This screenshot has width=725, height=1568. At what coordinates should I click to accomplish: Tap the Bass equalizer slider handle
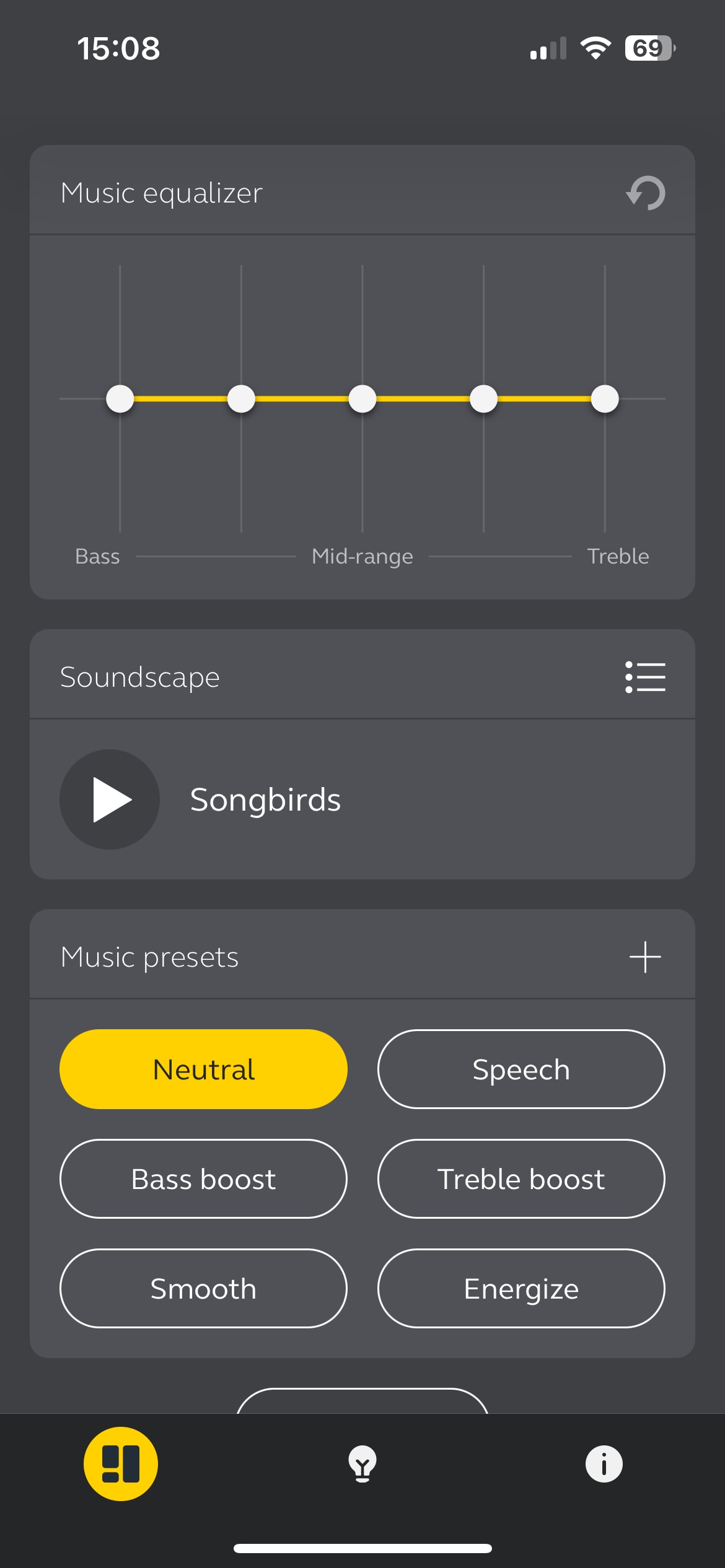pyautogui.click(x=120, y=399)
